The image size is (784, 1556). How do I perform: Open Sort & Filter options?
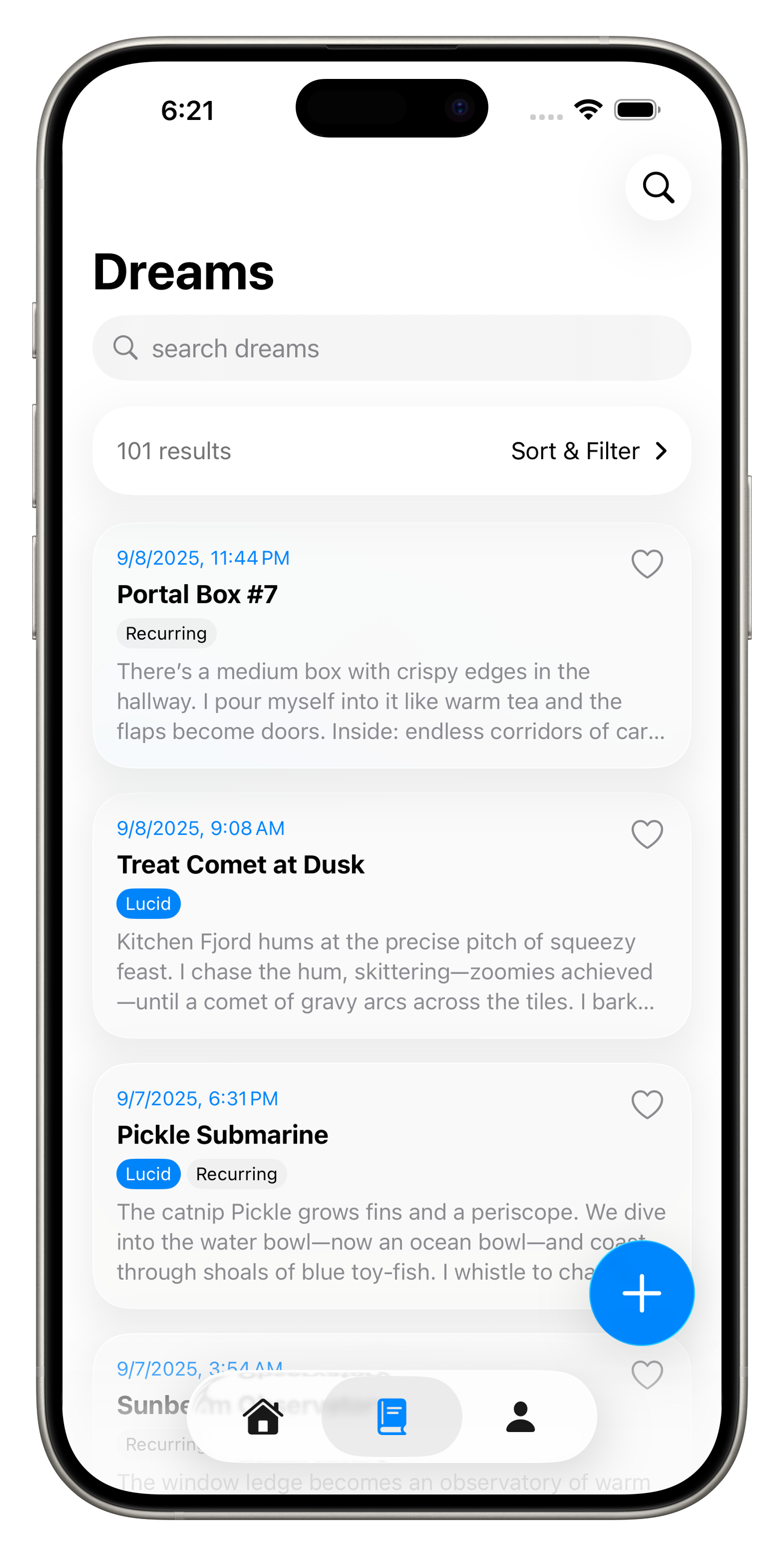tap(589, 451)
